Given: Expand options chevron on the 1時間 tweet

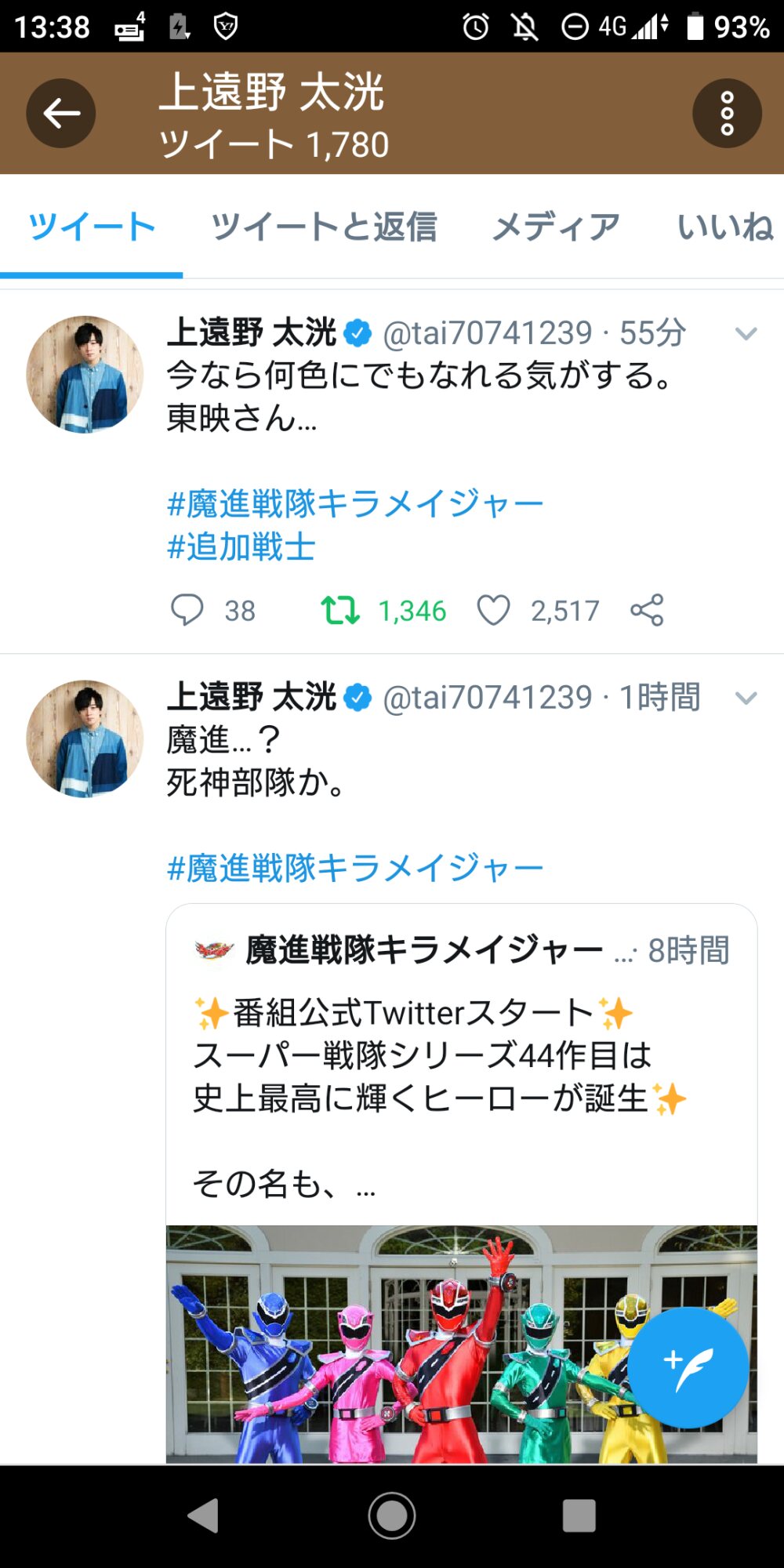Looking at the screenshot, I should (746, 698).
